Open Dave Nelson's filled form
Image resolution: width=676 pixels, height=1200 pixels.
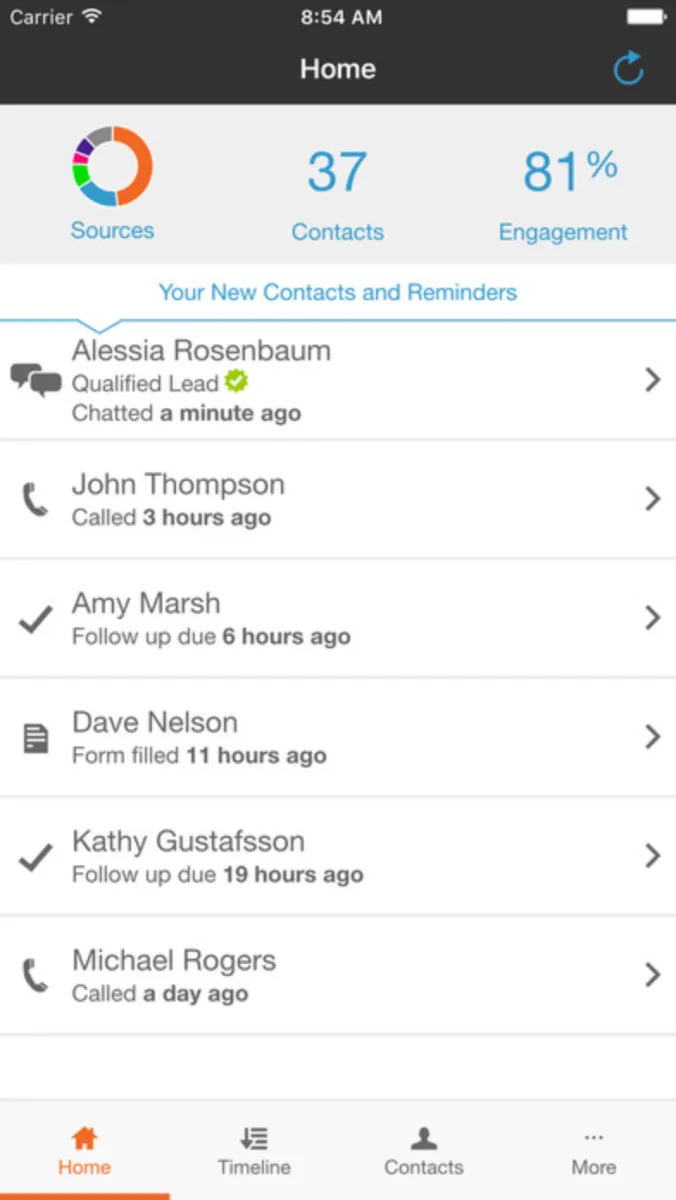point(338,737)
